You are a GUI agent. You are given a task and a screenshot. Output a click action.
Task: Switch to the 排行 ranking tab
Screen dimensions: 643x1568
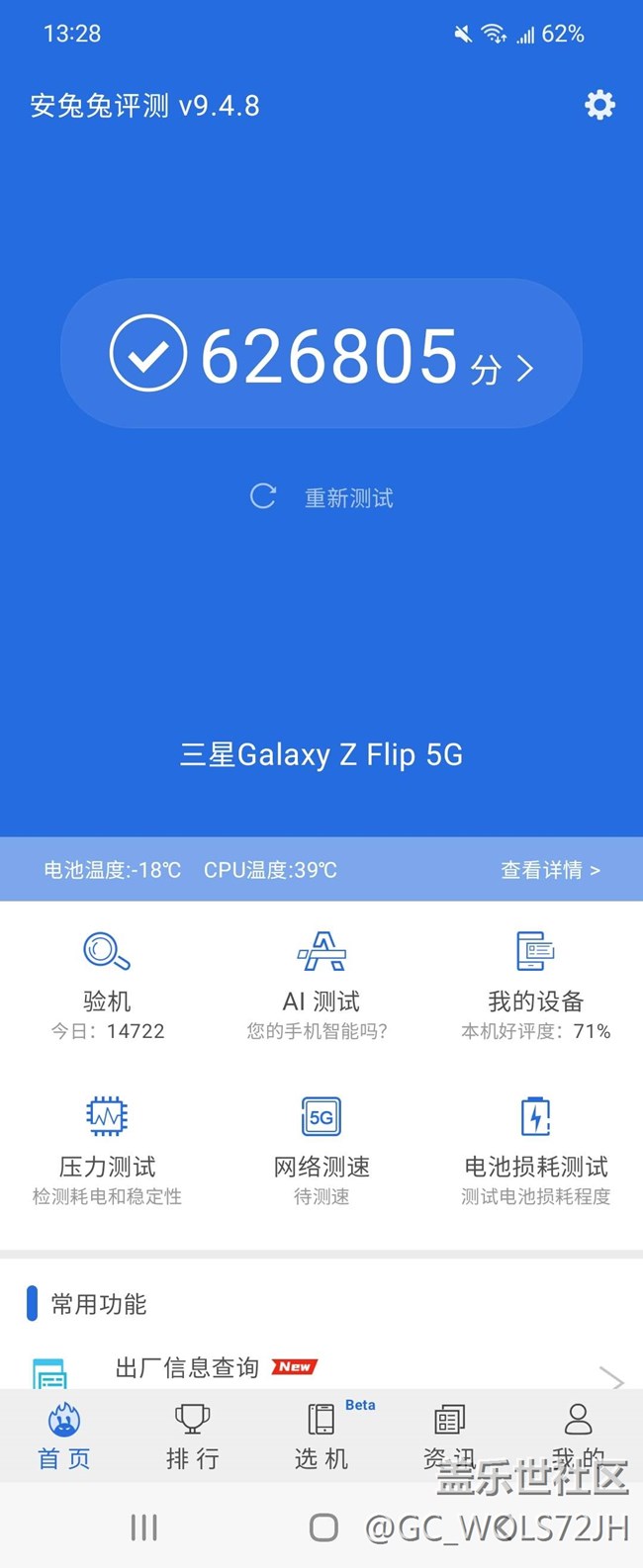(192, 1436)
